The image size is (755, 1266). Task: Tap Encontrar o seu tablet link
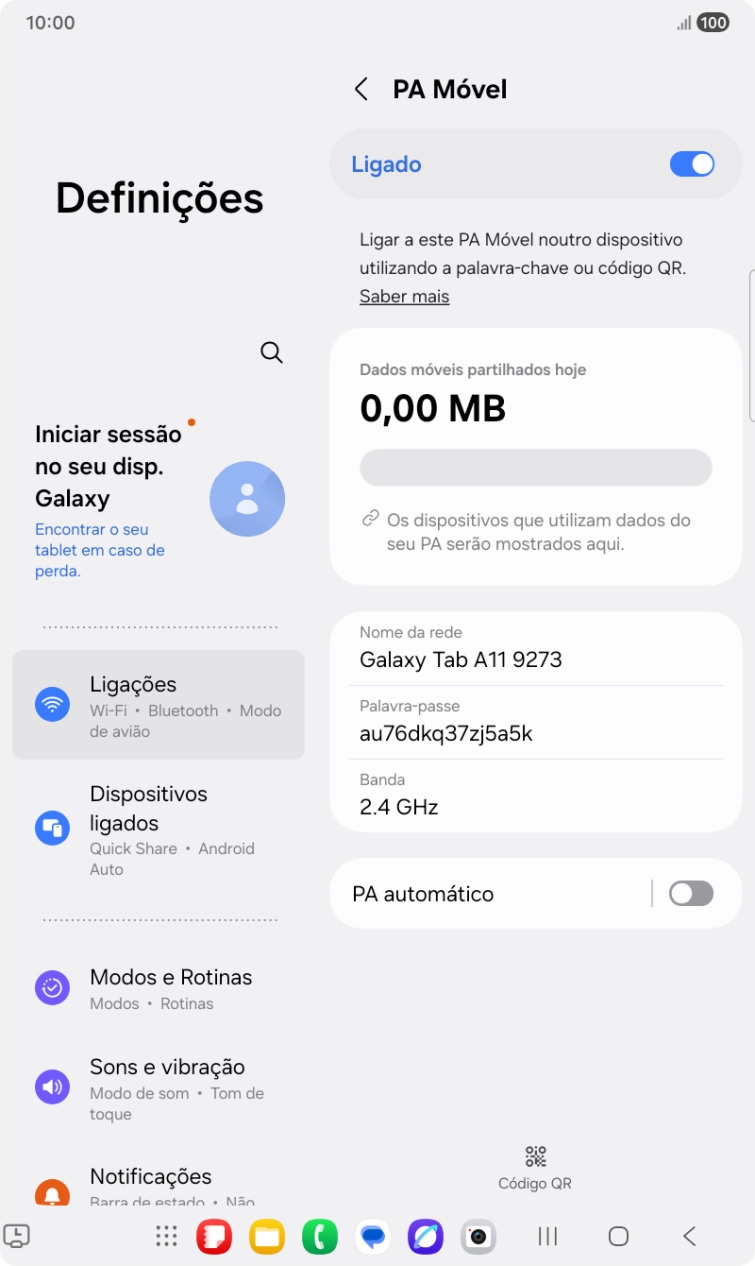pos(100,549)
